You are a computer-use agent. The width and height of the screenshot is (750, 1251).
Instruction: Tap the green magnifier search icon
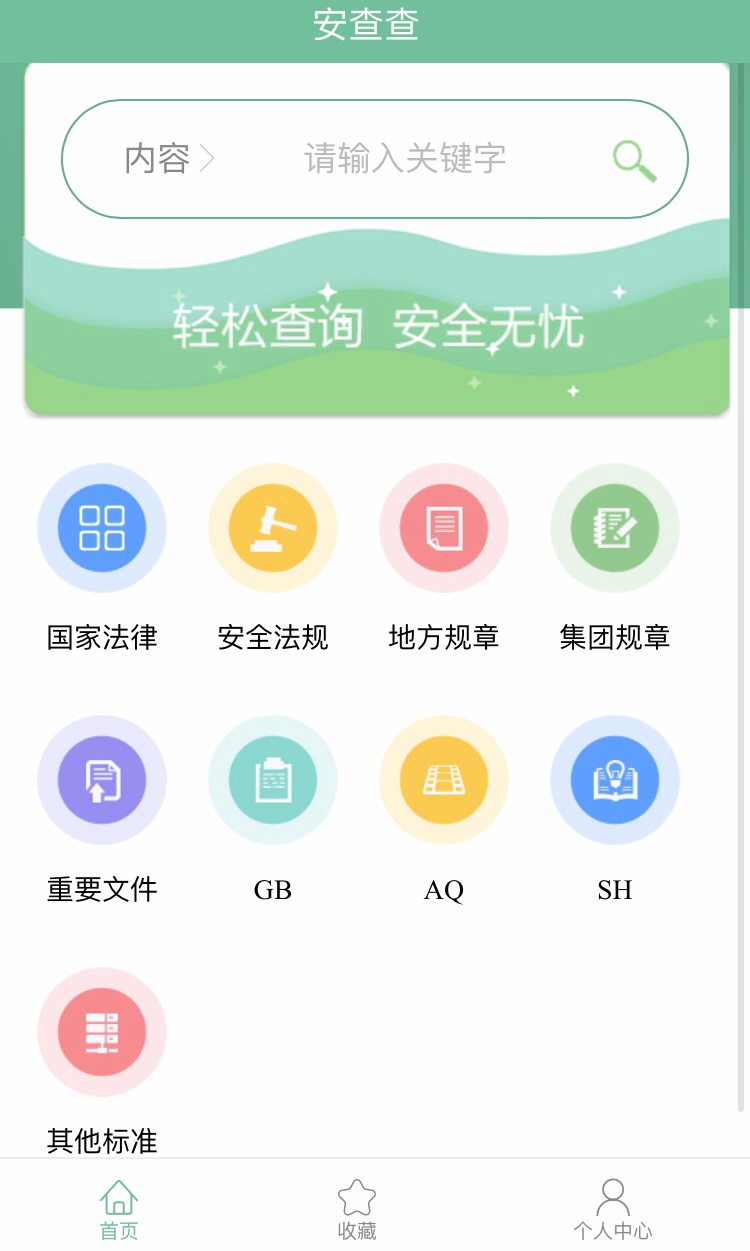634,160
